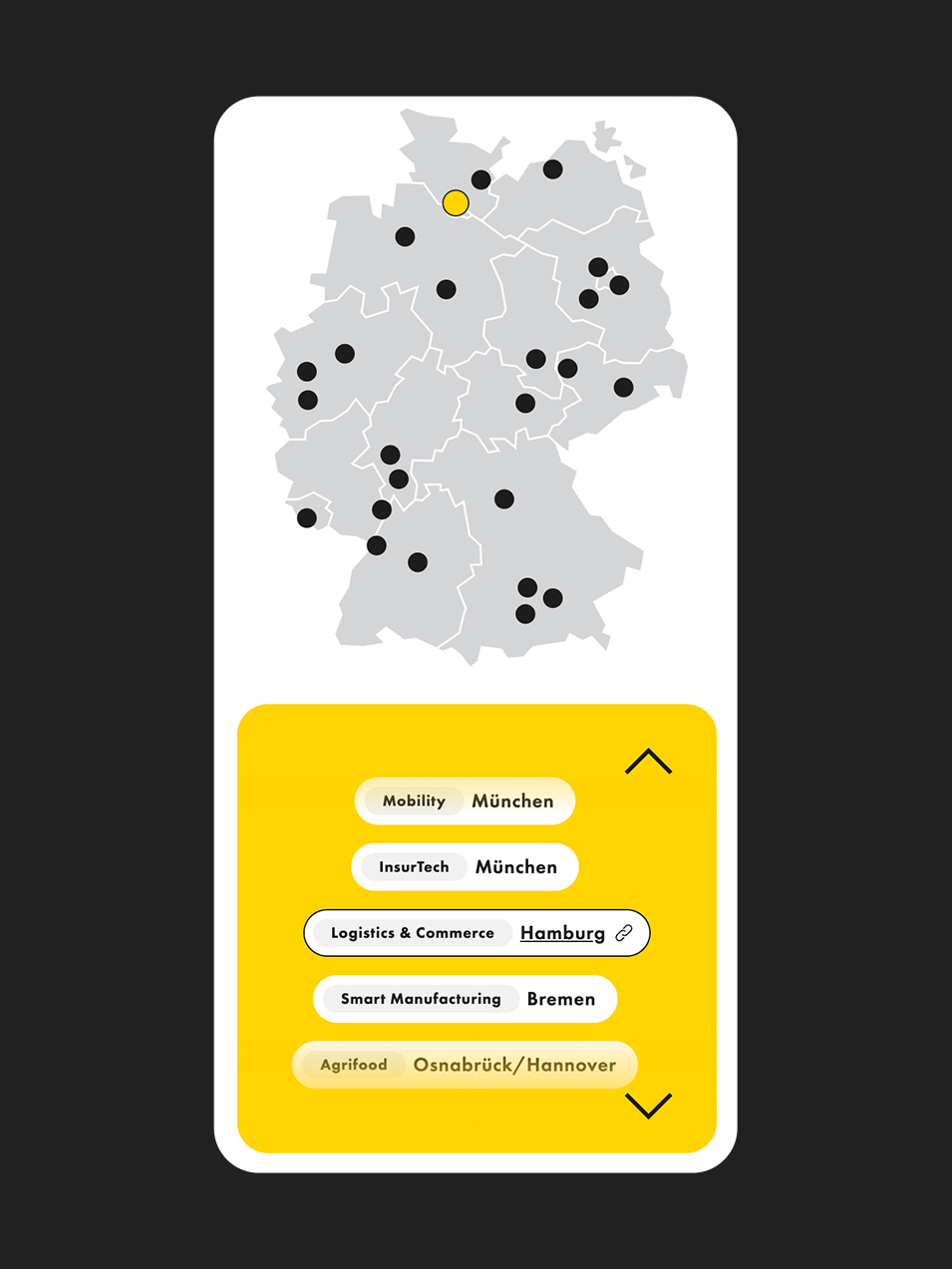Open the Logistics & Commerce Hamburg link
952x1269 pixels.
pos(562,933)
